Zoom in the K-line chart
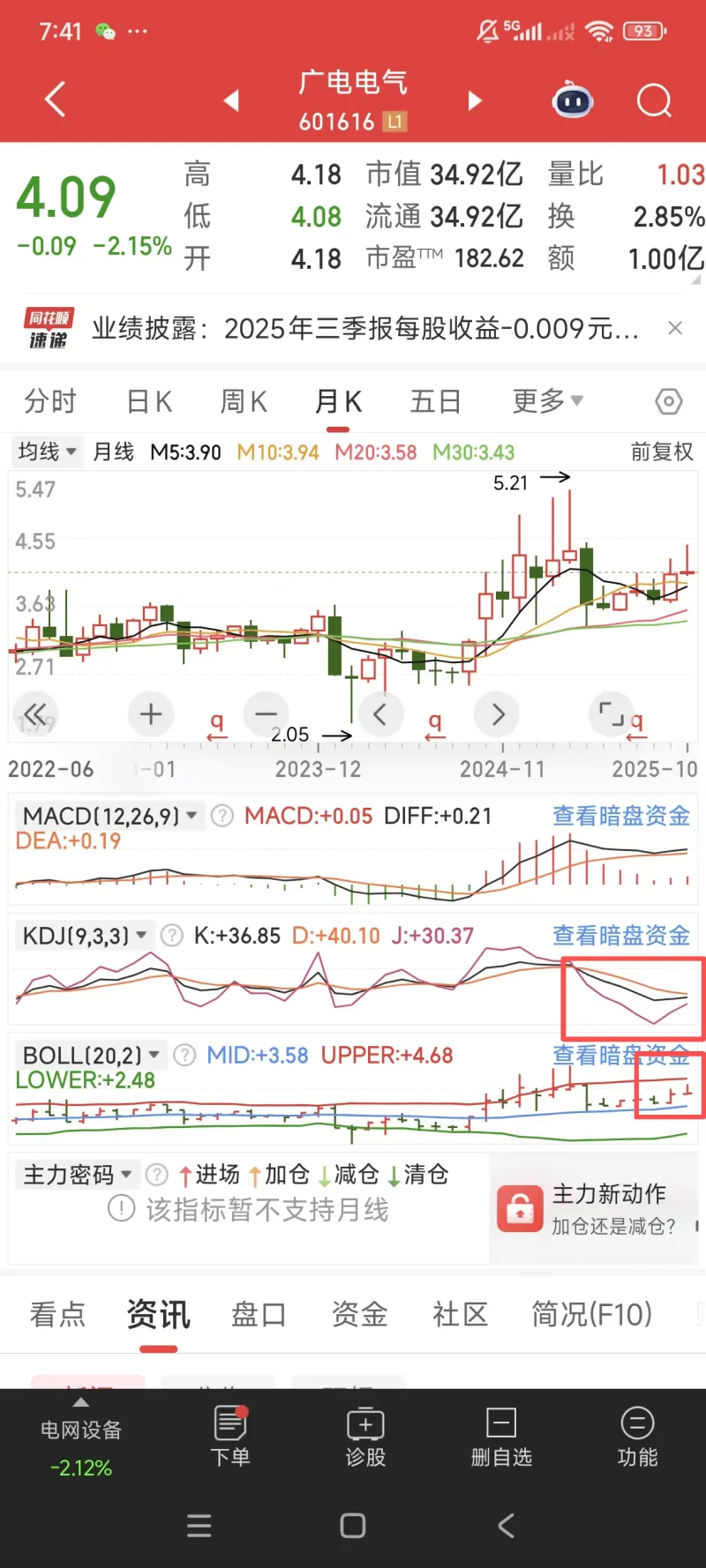The height and width of the screenshot is (1568, 706). click(x=151, y=713)
